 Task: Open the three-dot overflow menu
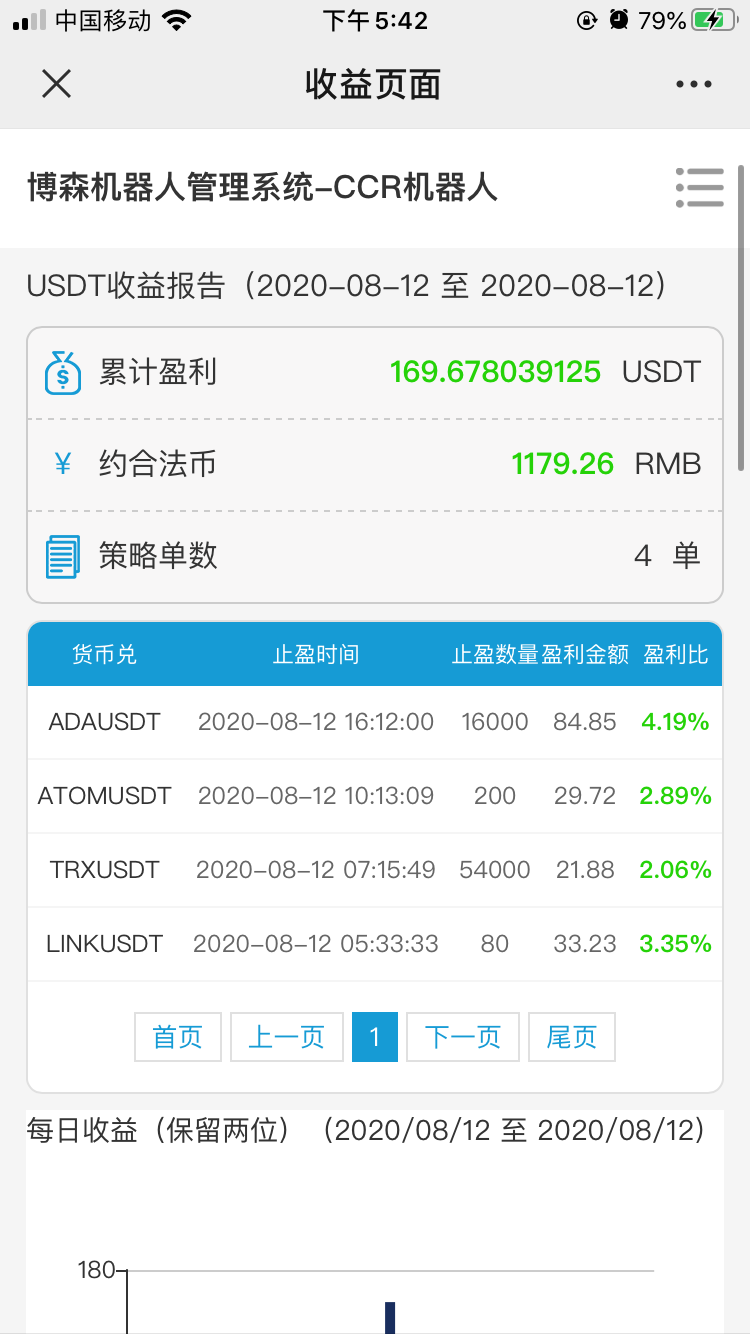[693, 85]
